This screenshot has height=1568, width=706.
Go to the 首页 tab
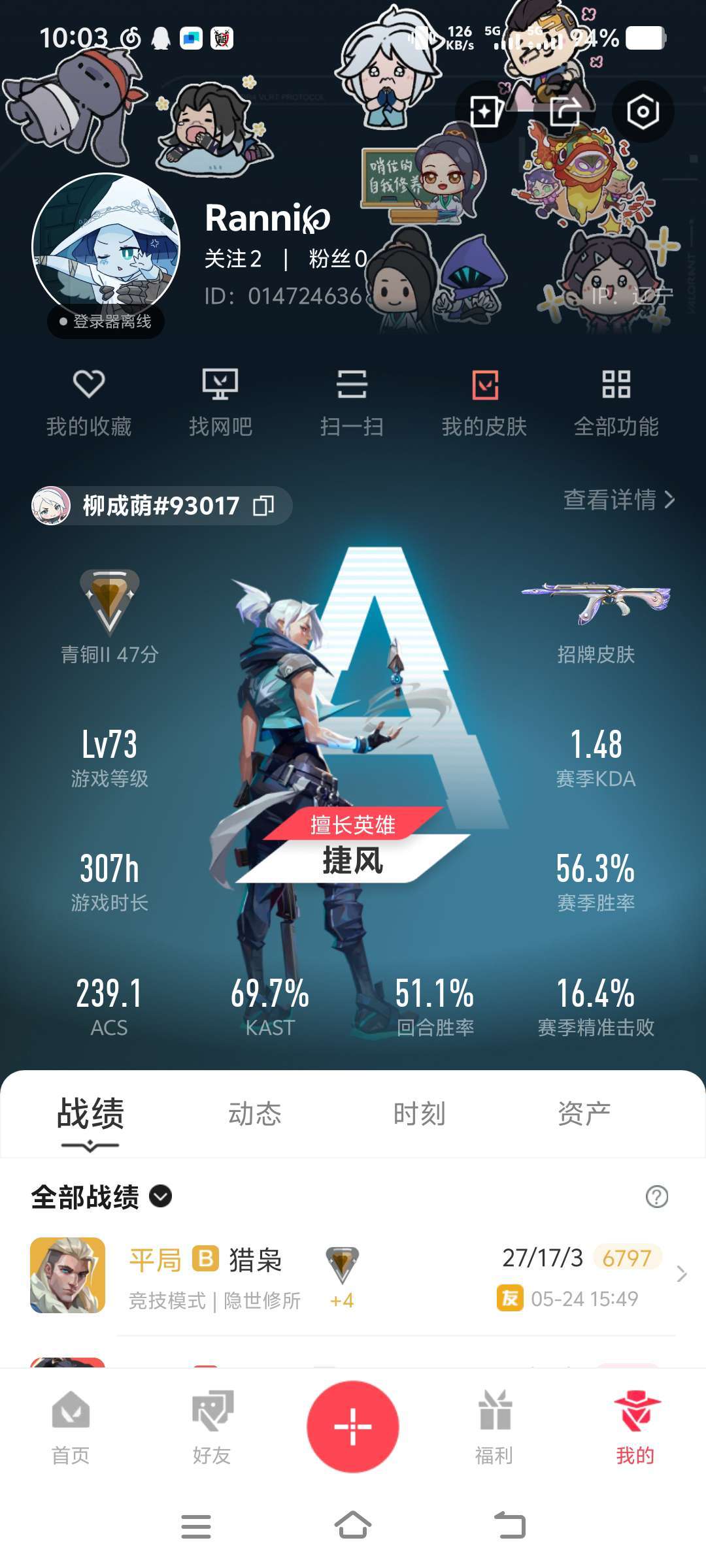71,1427
